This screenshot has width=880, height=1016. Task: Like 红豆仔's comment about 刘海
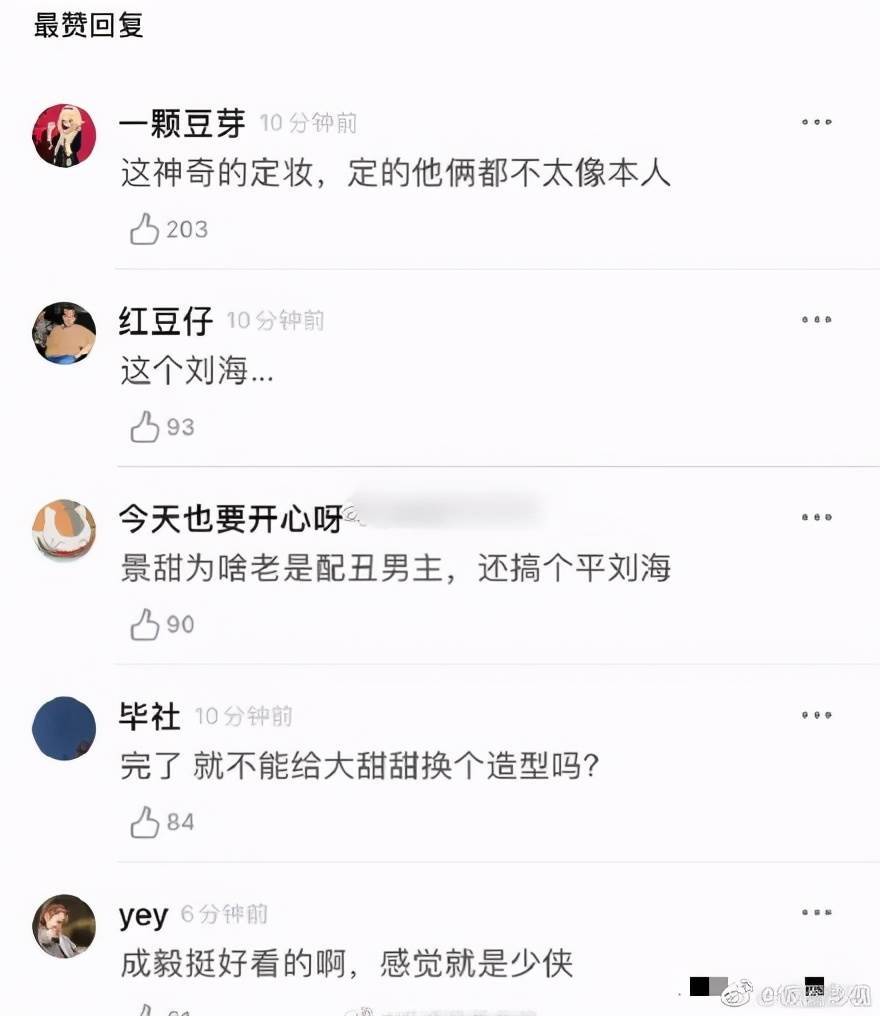coord(145,428)
